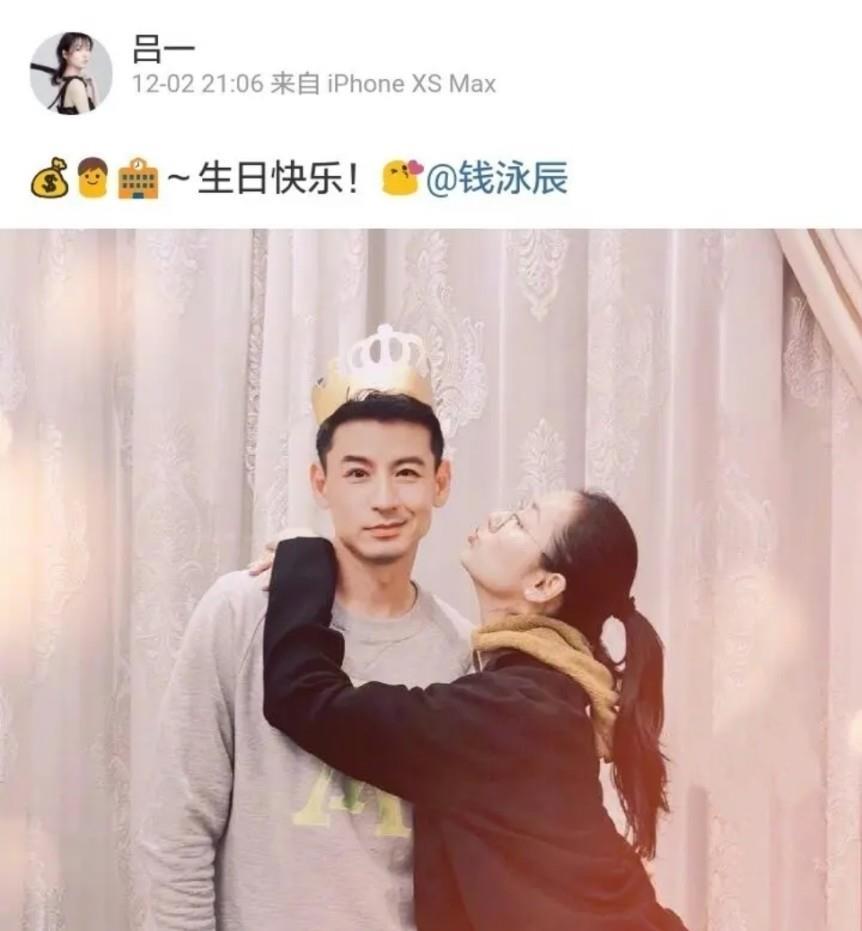
Task: View the post's photo full screen
Action: [431, 580]
